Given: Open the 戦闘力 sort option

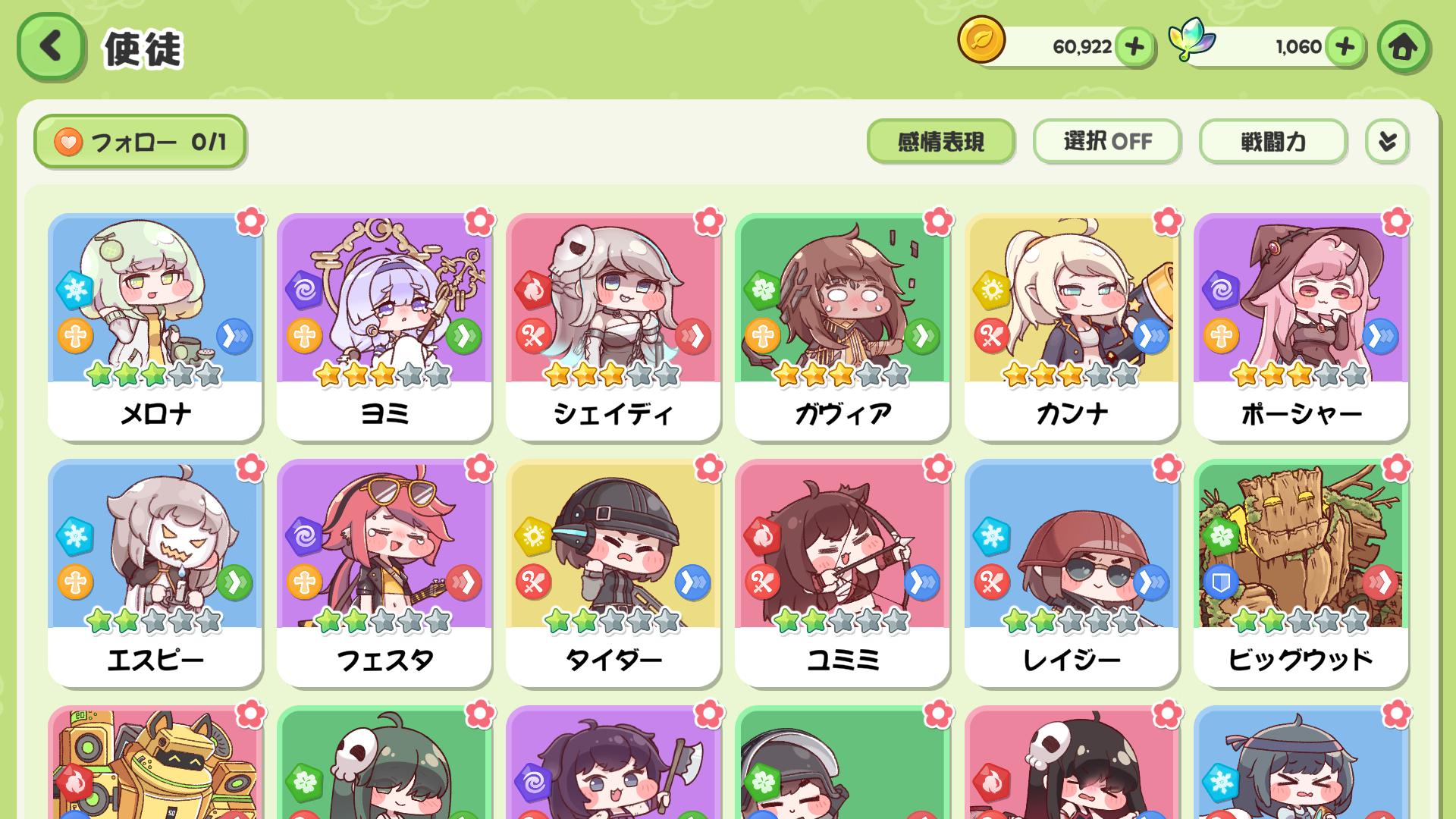Looking at the screenshot, I should (x=1272, y=142).
